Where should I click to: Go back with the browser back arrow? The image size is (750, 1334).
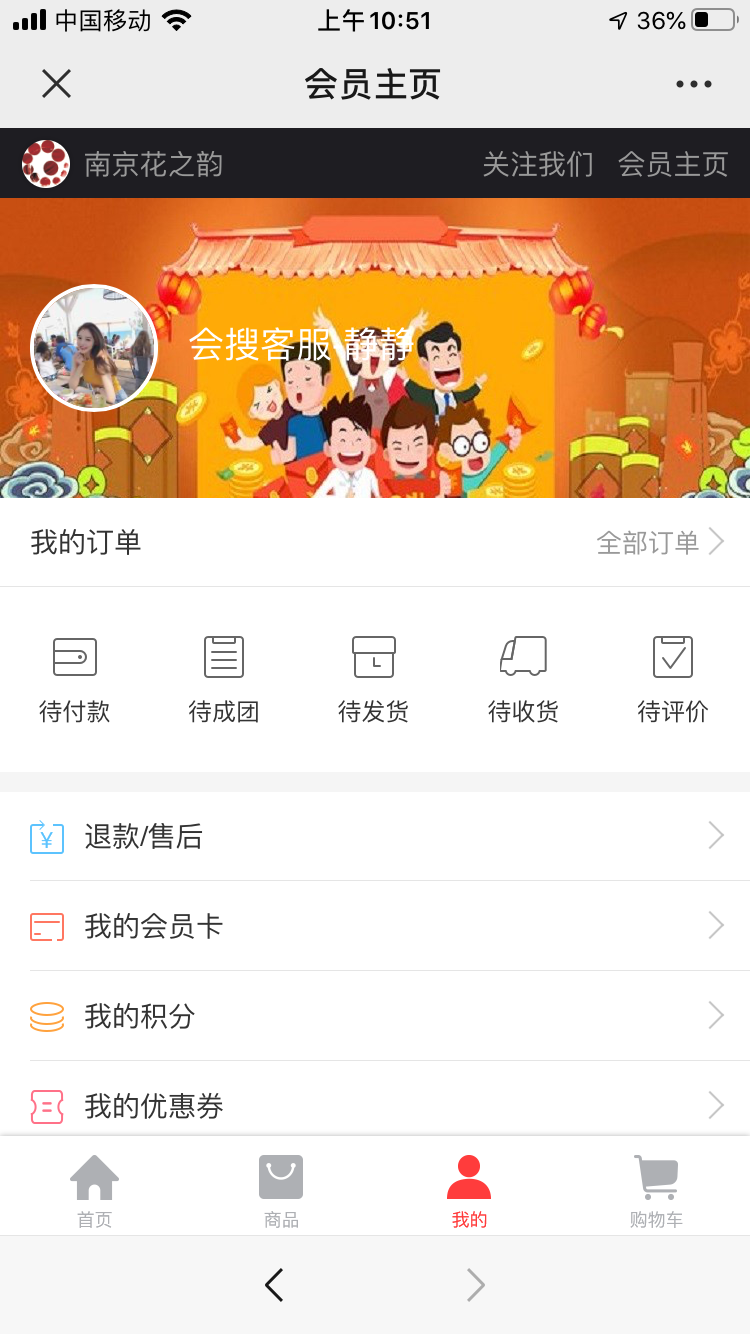(x=274, y=1285)
